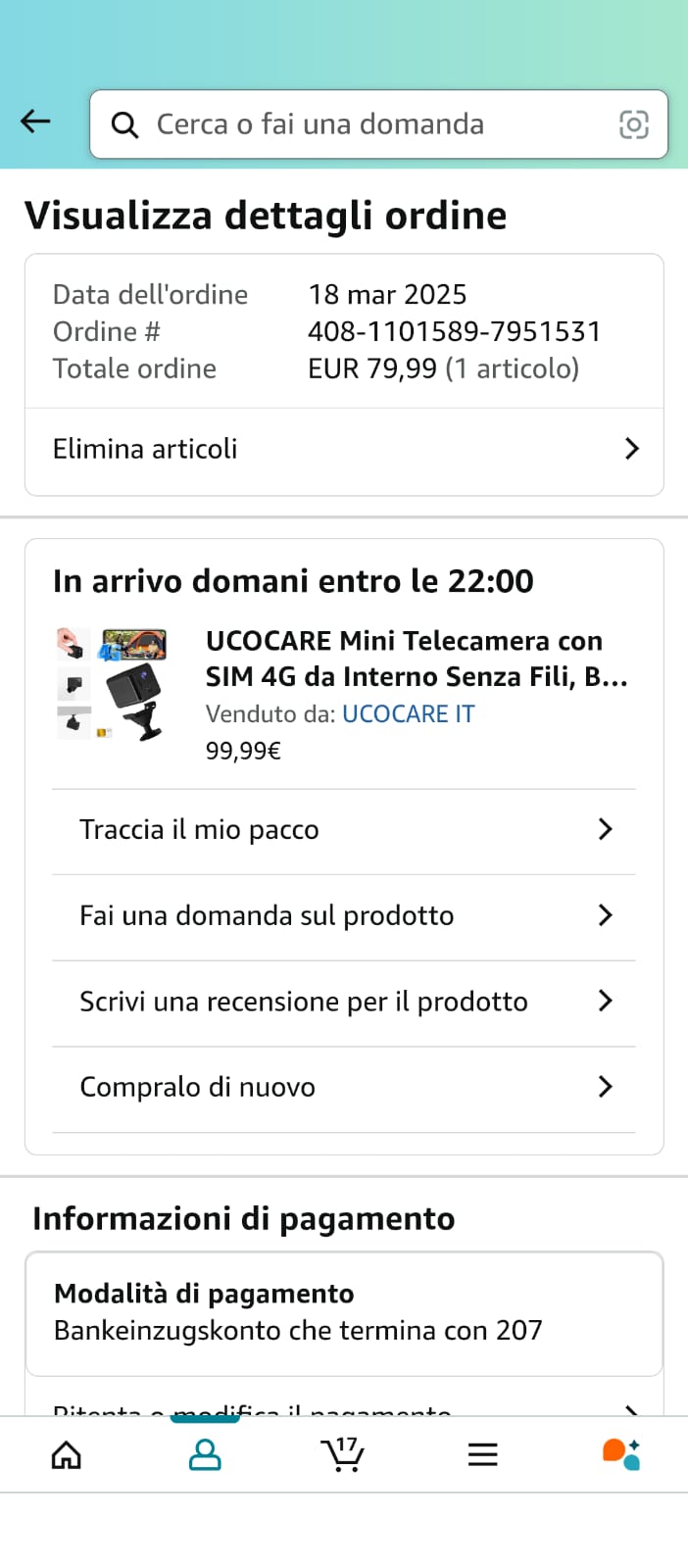Screen dimensions: 688x1568
Task: Launch the AI assistant tab
Action: click(x=620, y=1454)
